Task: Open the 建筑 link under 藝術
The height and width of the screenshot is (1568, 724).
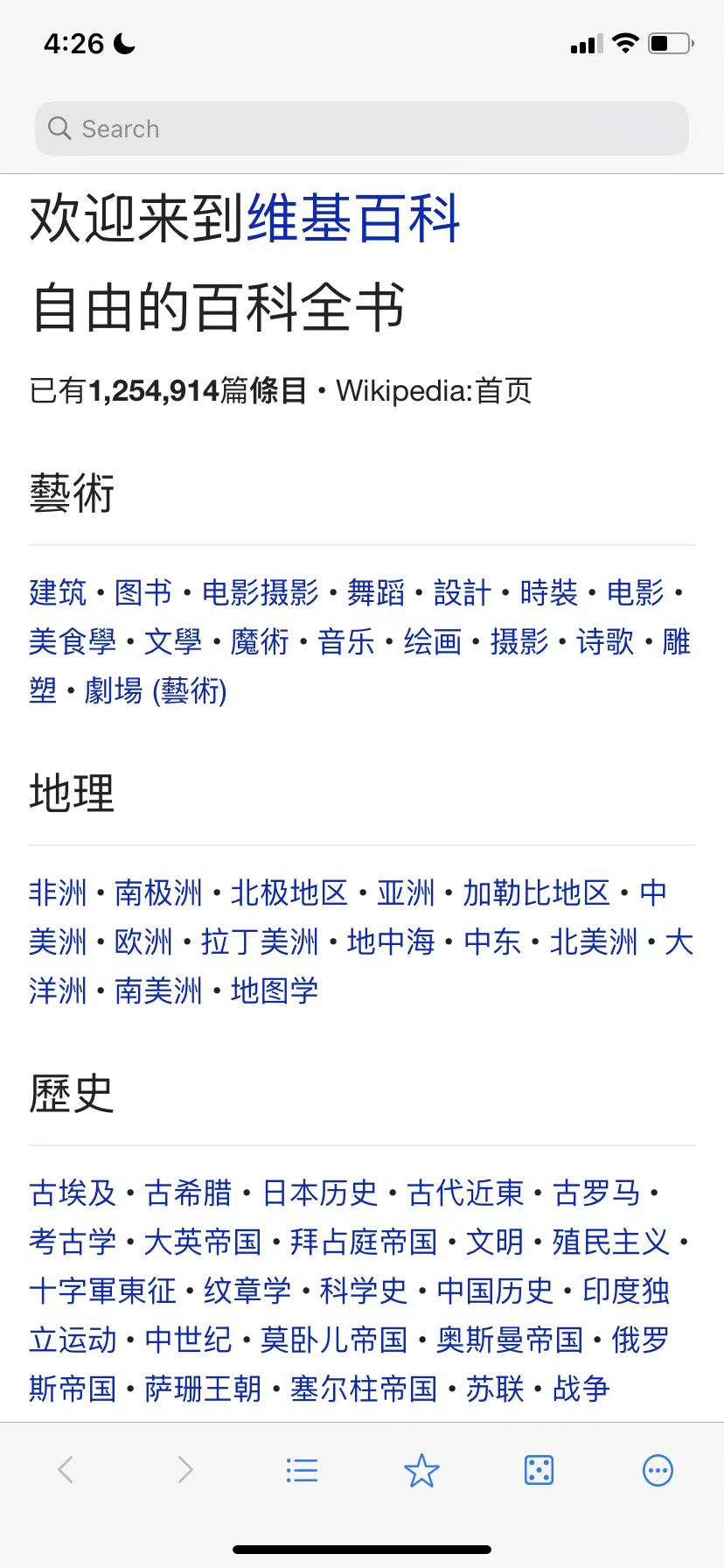Action: point(58,592)
